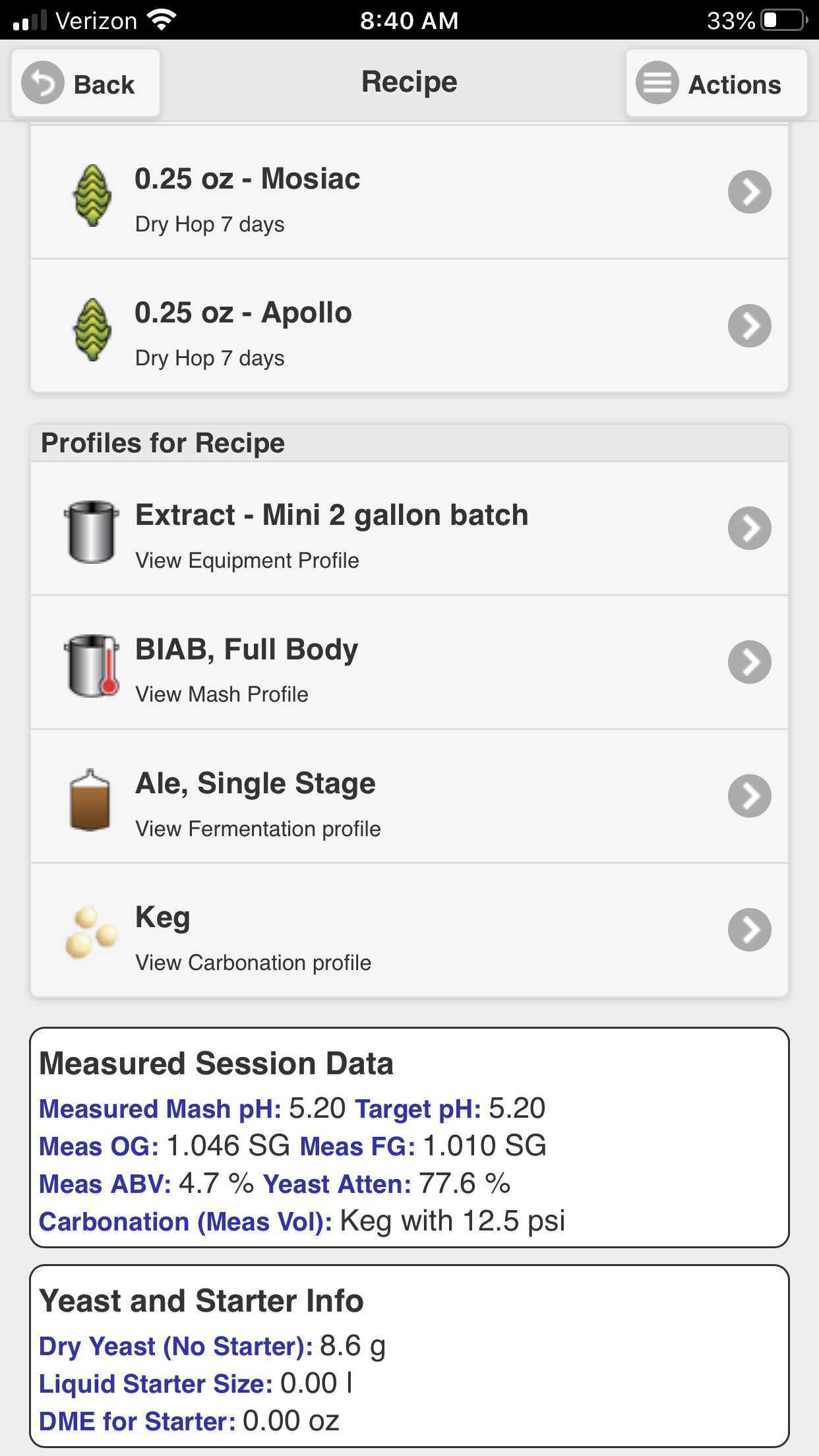Screen dimensions: 819x1456
Task: Open the Actions menu
Action: pos(717,83)
